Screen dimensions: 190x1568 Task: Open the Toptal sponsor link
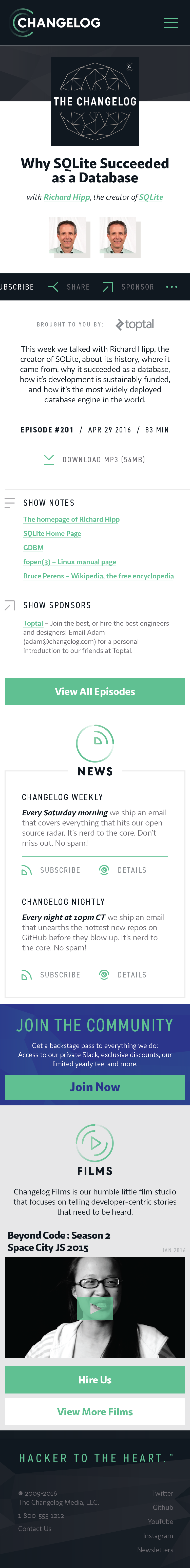[33, 623]
